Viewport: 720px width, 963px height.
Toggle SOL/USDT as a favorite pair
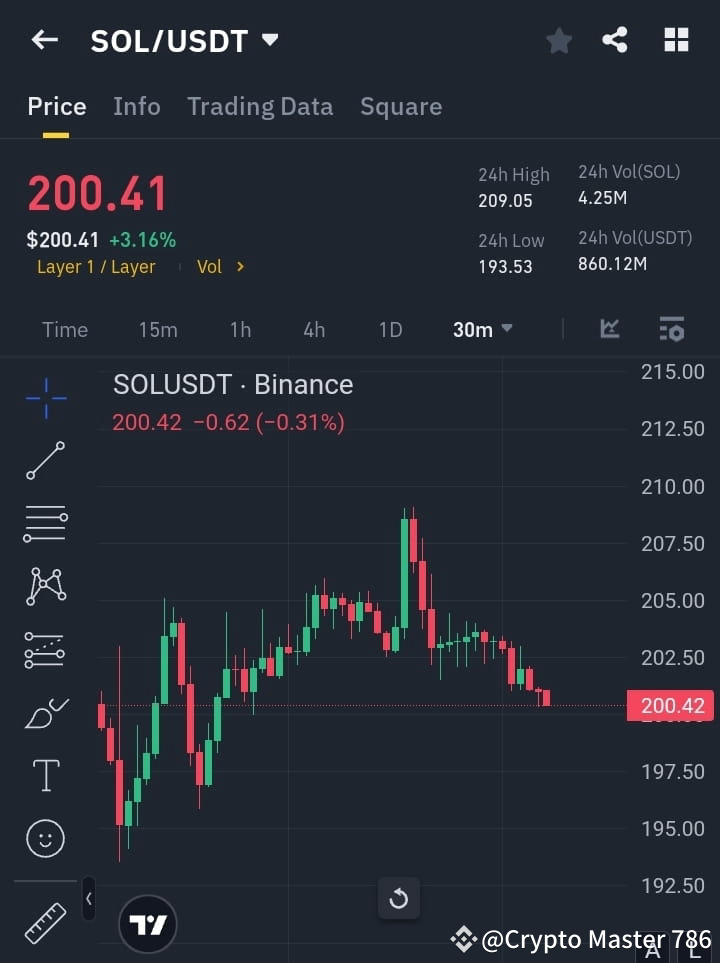pos(558,40)
